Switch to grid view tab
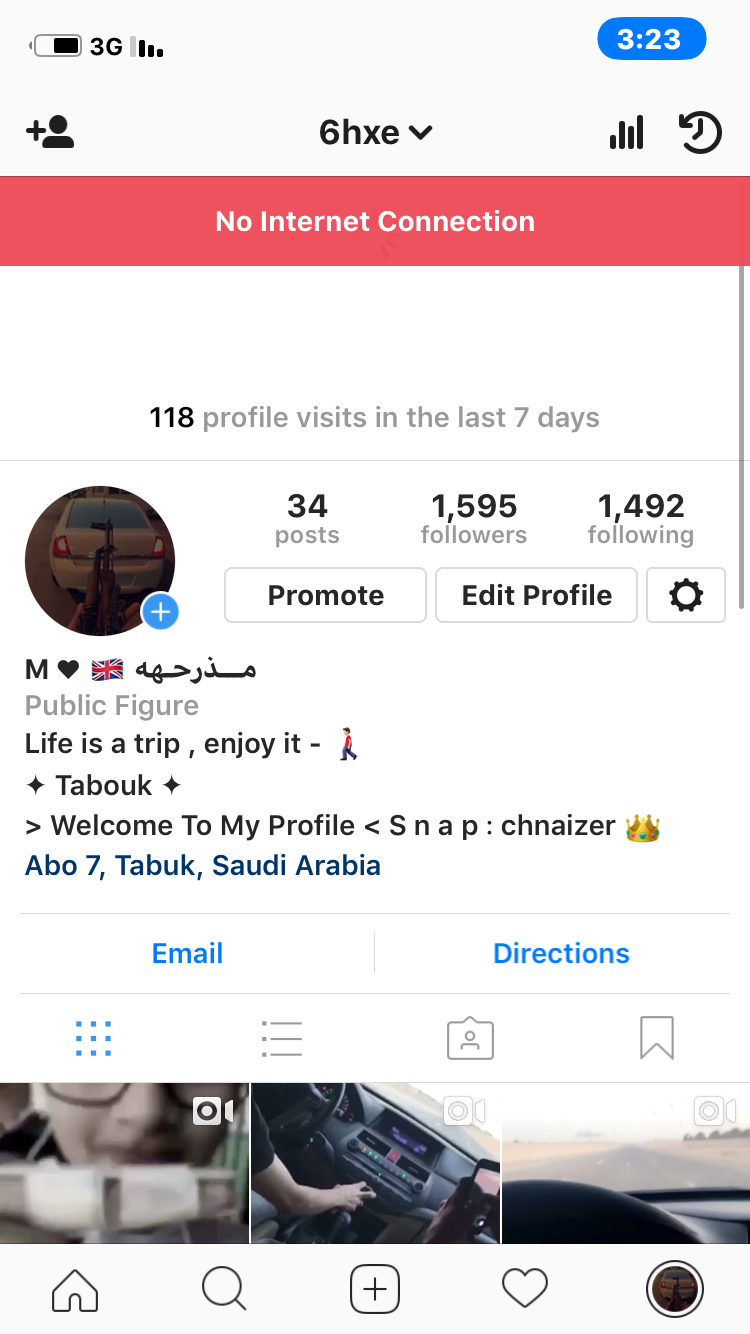This screenshot has width=750, height=1334. pos(94,1038)
